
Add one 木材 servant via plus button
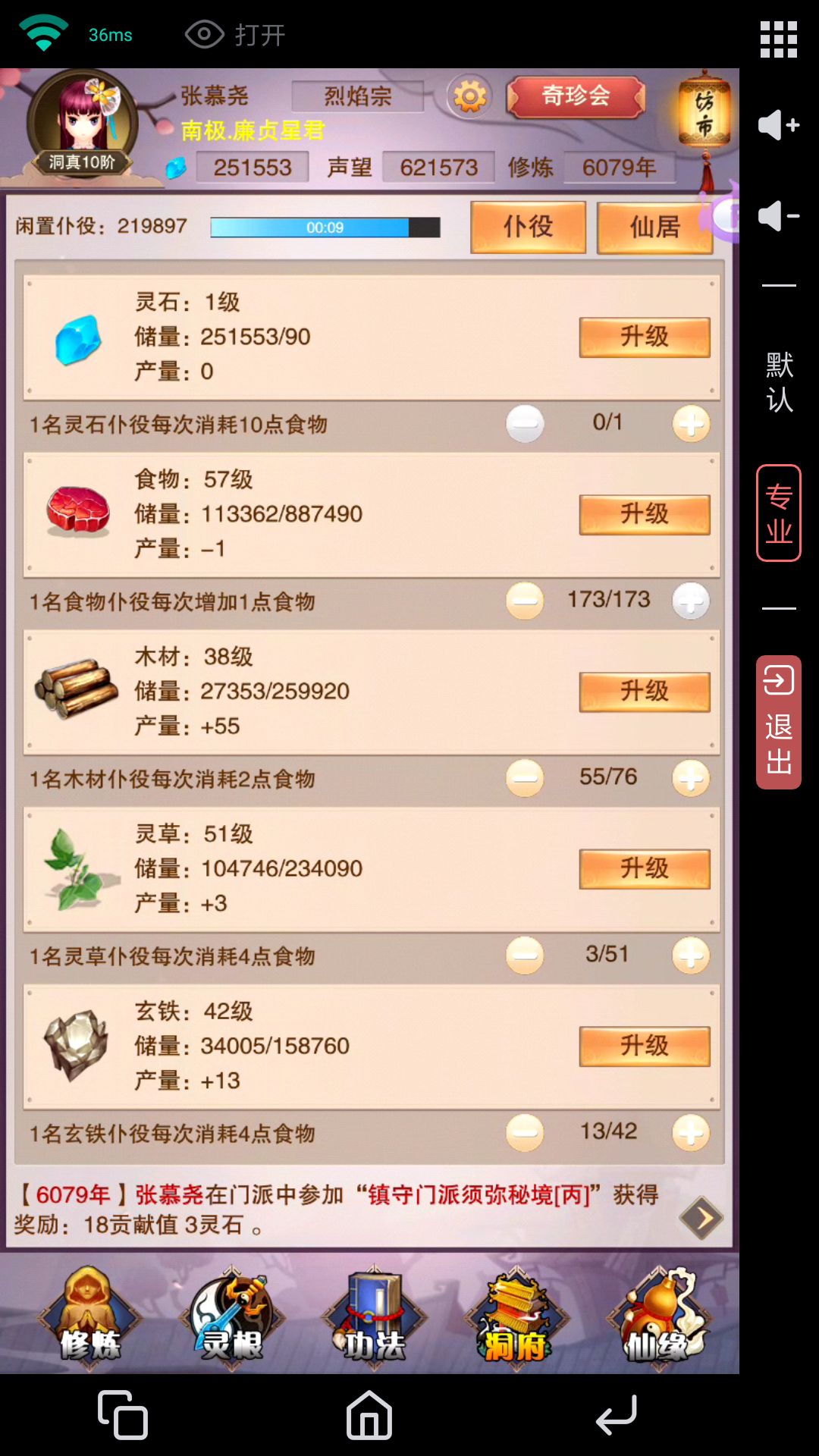(x=689, y=777)
